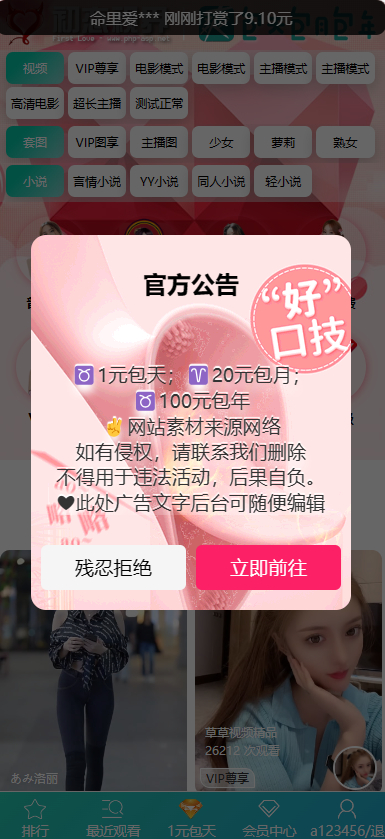Open the VIP图享 gallery category

(97, 142)
